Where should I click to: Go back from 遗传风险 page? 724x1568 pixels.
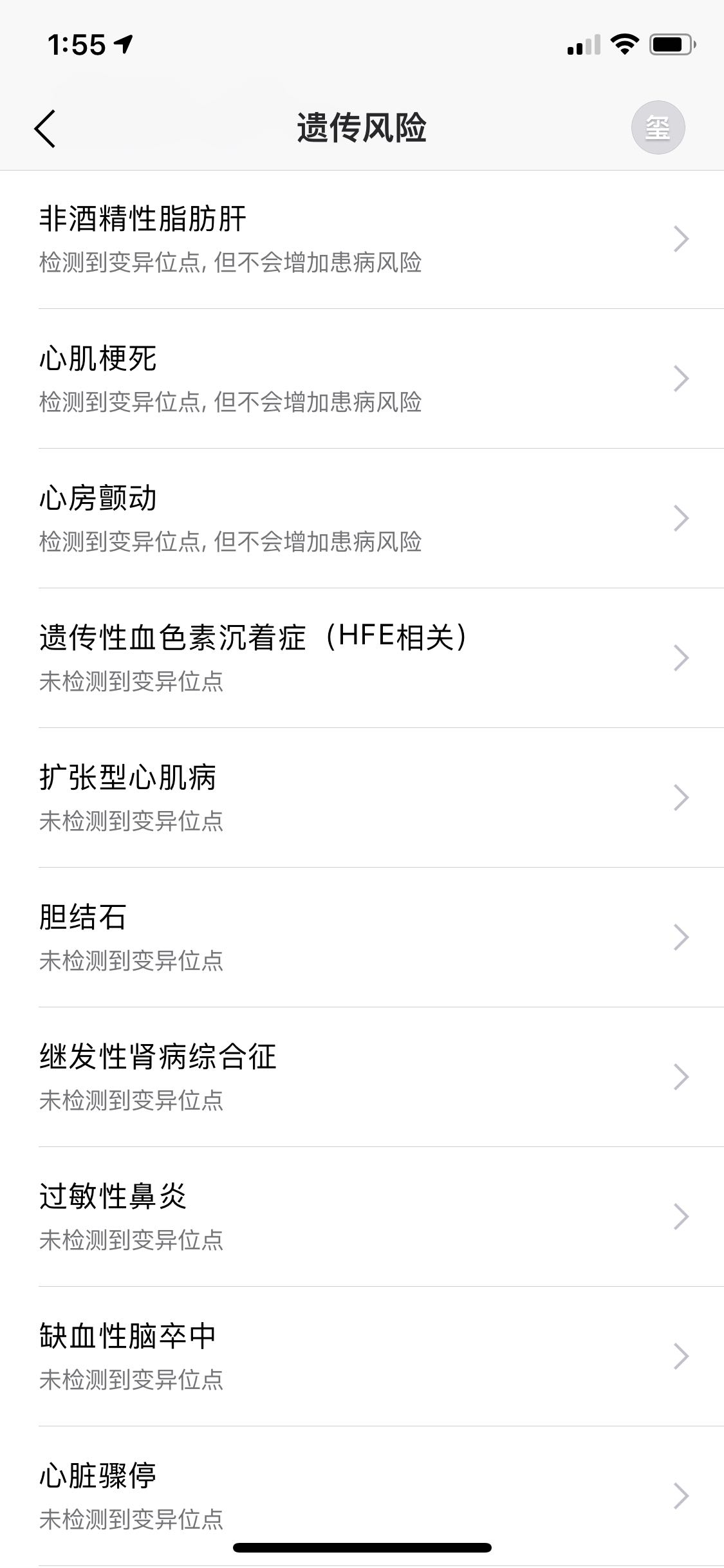click(x=45, y=128)
